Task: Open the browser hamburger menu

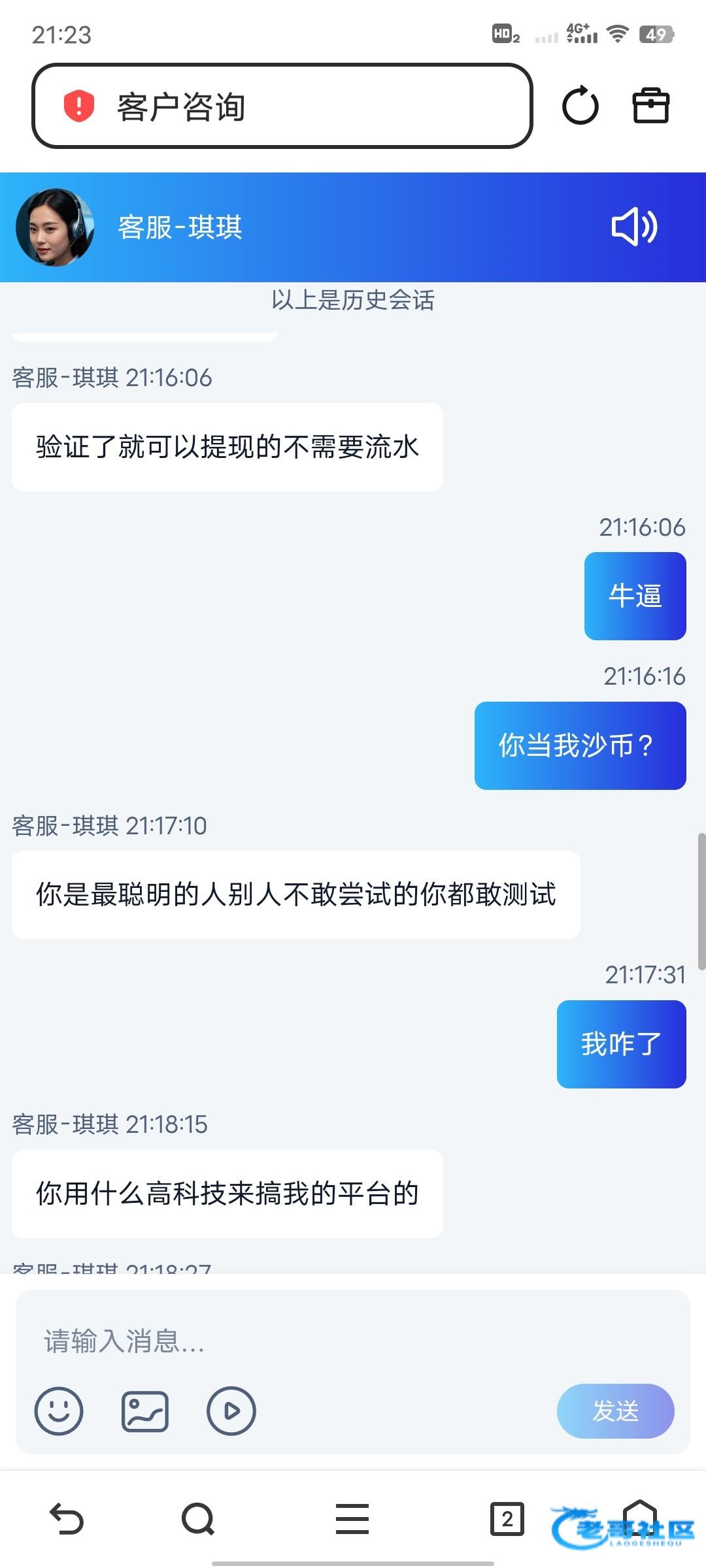Action: coord(352,1518)
